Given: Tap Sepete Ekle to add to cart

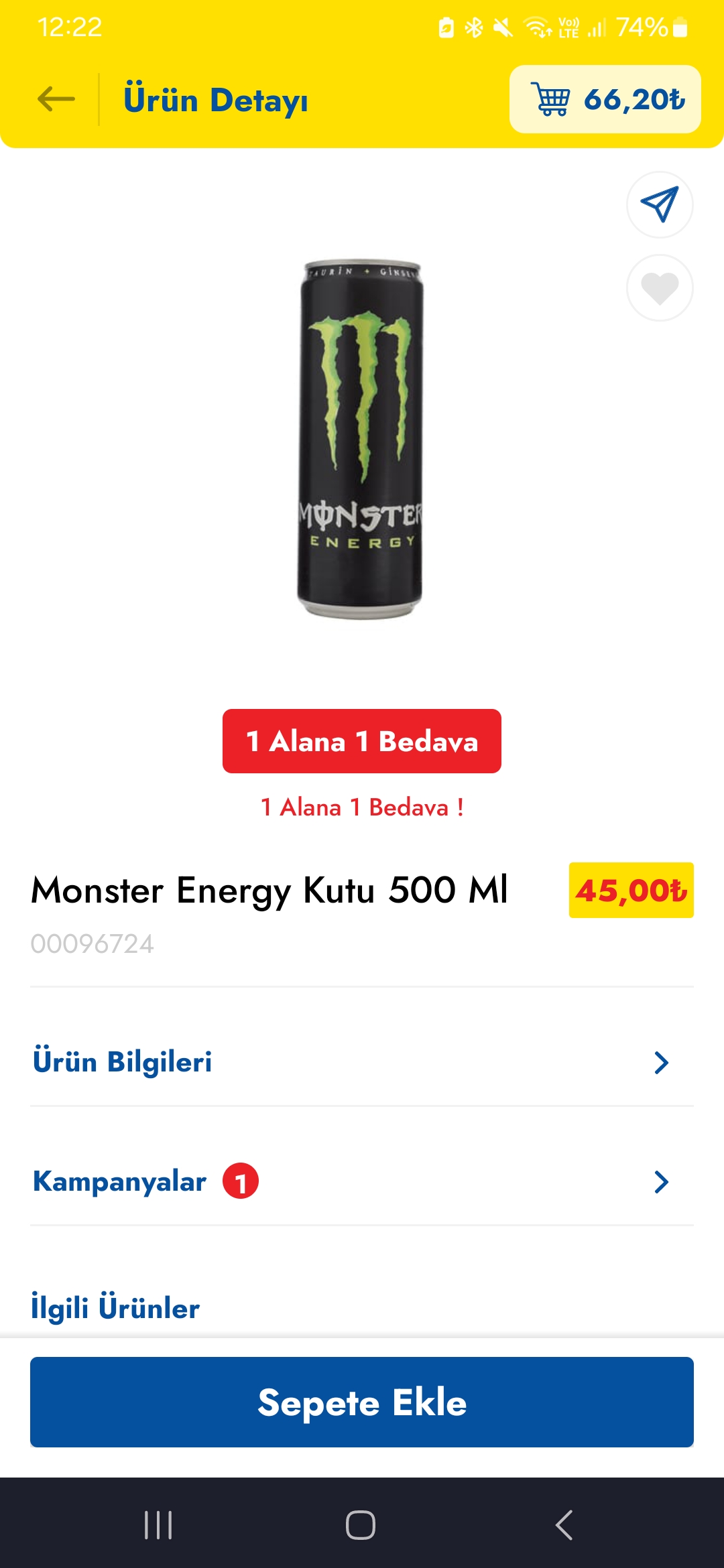Looking at the screenshot, I should pos(362,1402).
